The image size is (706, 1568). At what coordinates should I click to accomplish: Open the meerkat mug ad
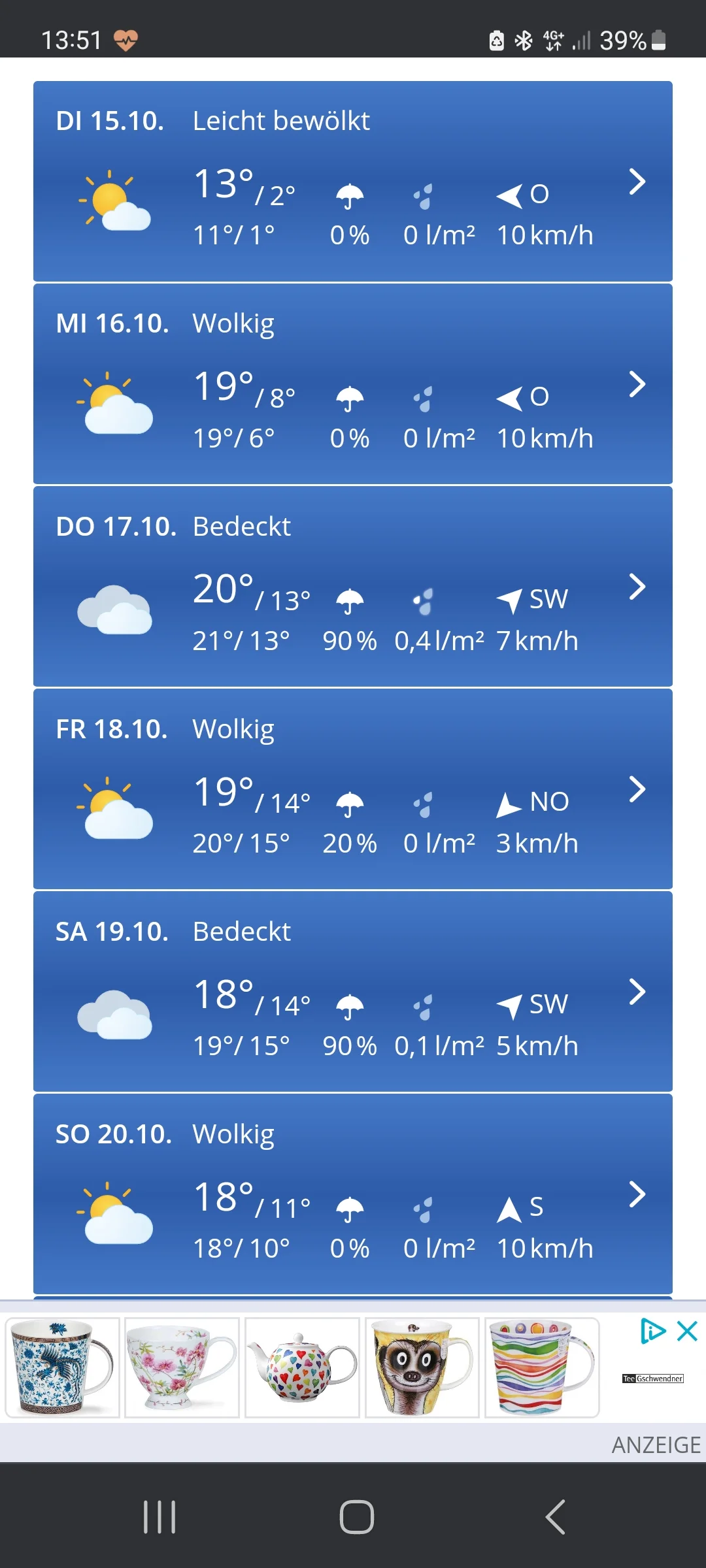[x=422, y=1367]
